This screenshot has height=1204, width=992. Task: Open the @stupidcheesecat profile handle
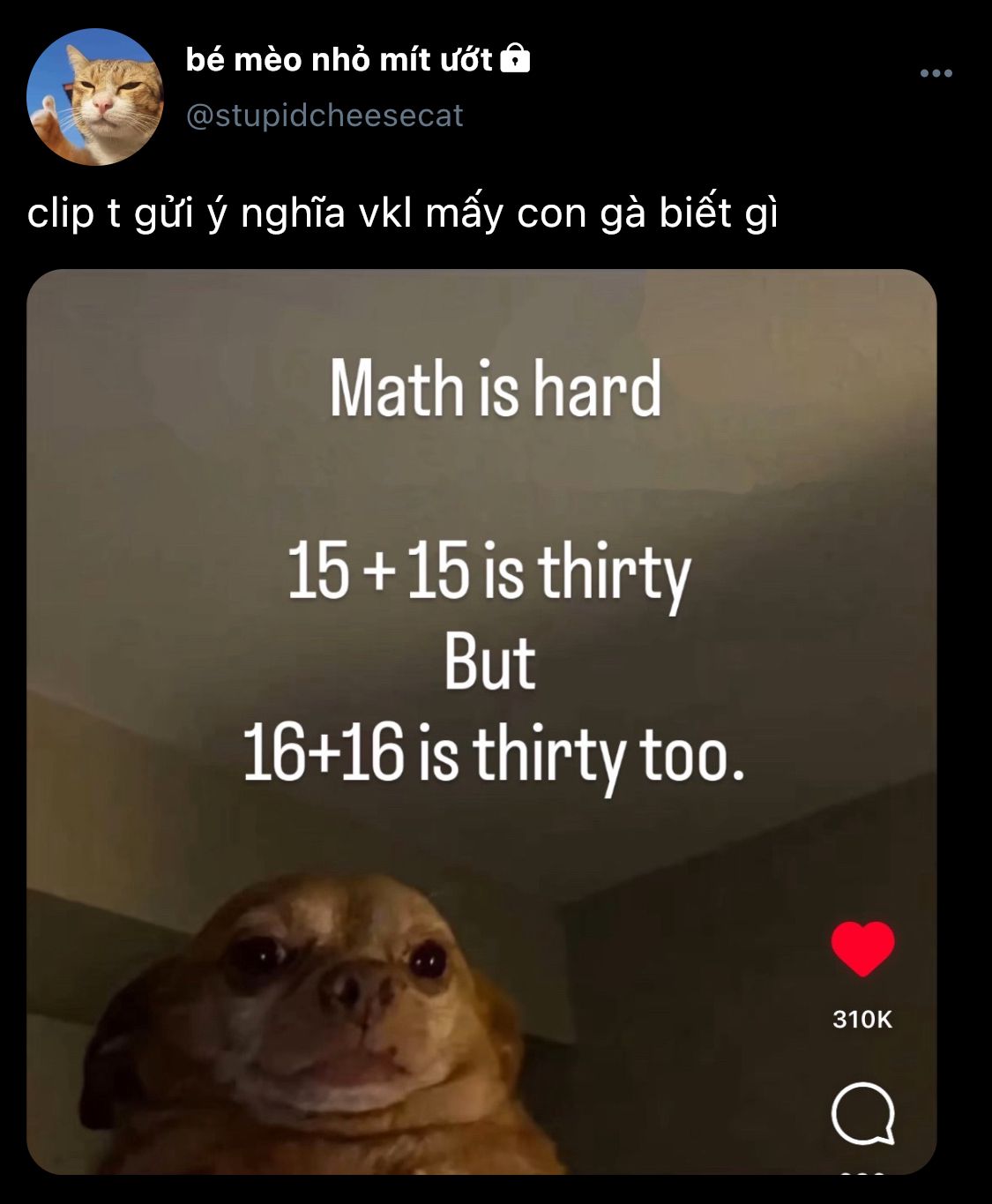click(324, 116)
